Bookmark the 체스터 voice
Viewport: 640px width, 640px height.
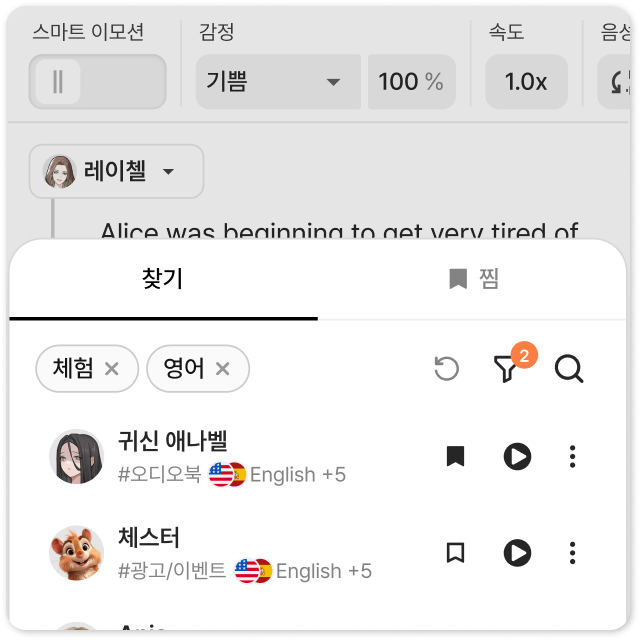pos(455,553)
